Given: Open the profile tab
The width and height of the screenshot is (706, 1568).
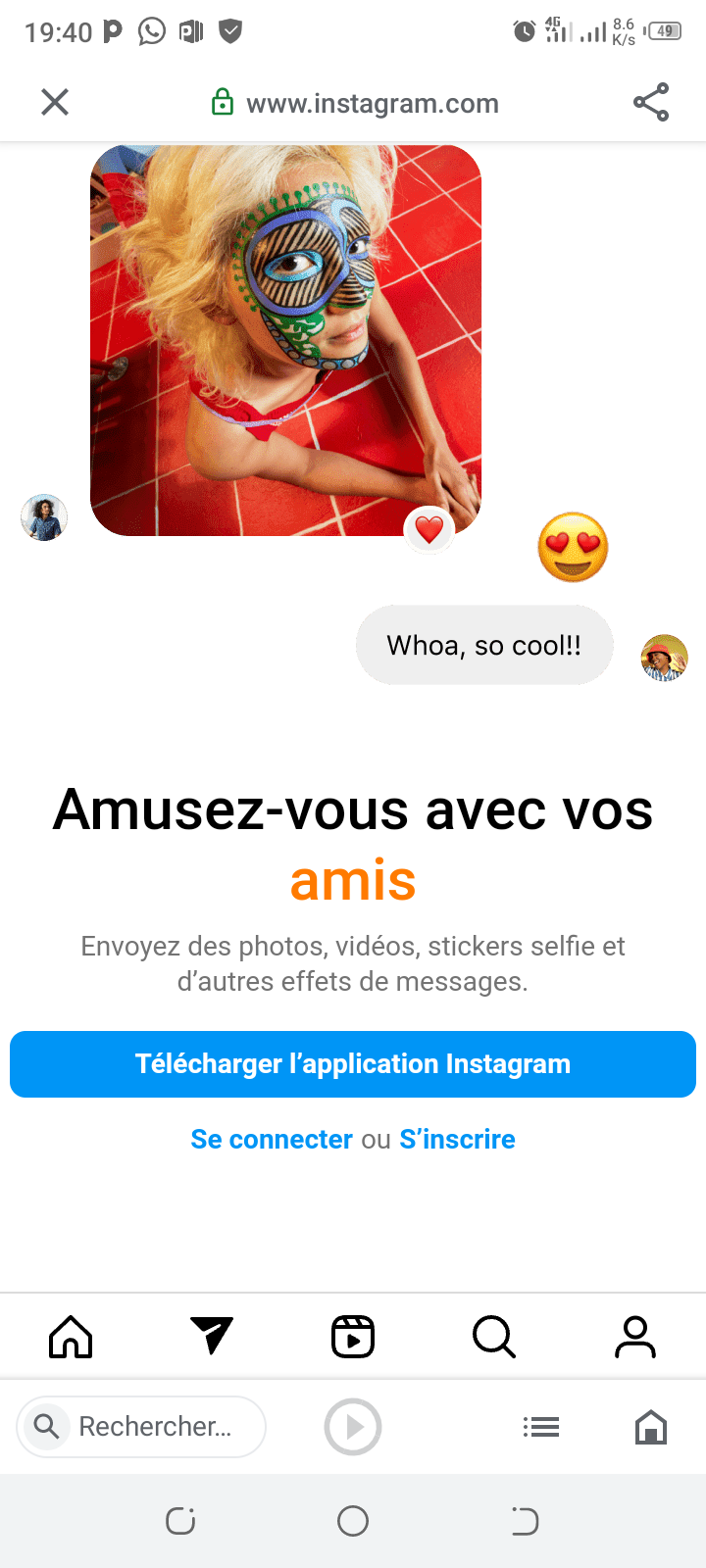Looking at the screenshot, I should (635, 1337).
